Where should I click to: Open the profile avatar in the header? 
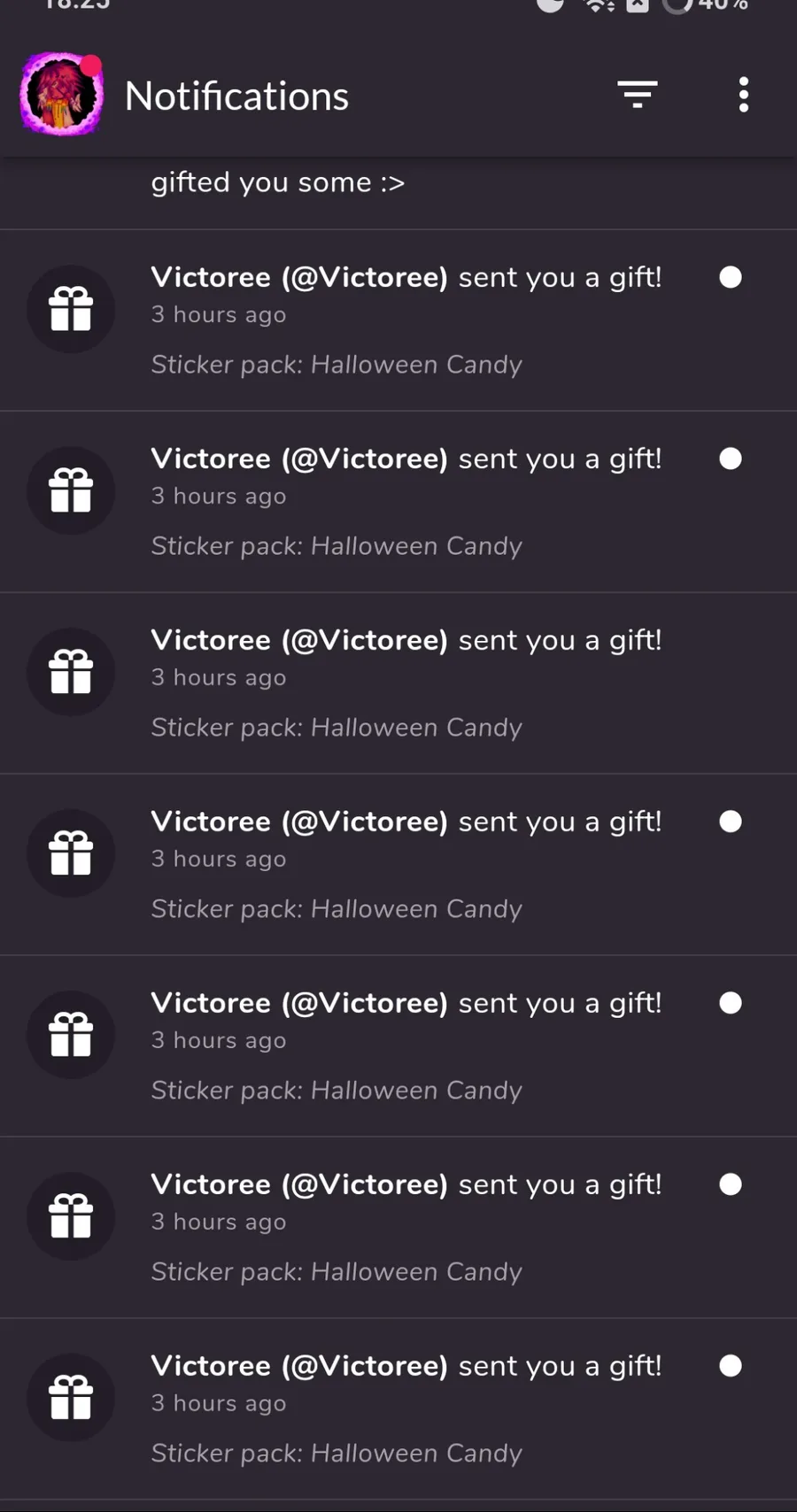[x=61, y=95]
